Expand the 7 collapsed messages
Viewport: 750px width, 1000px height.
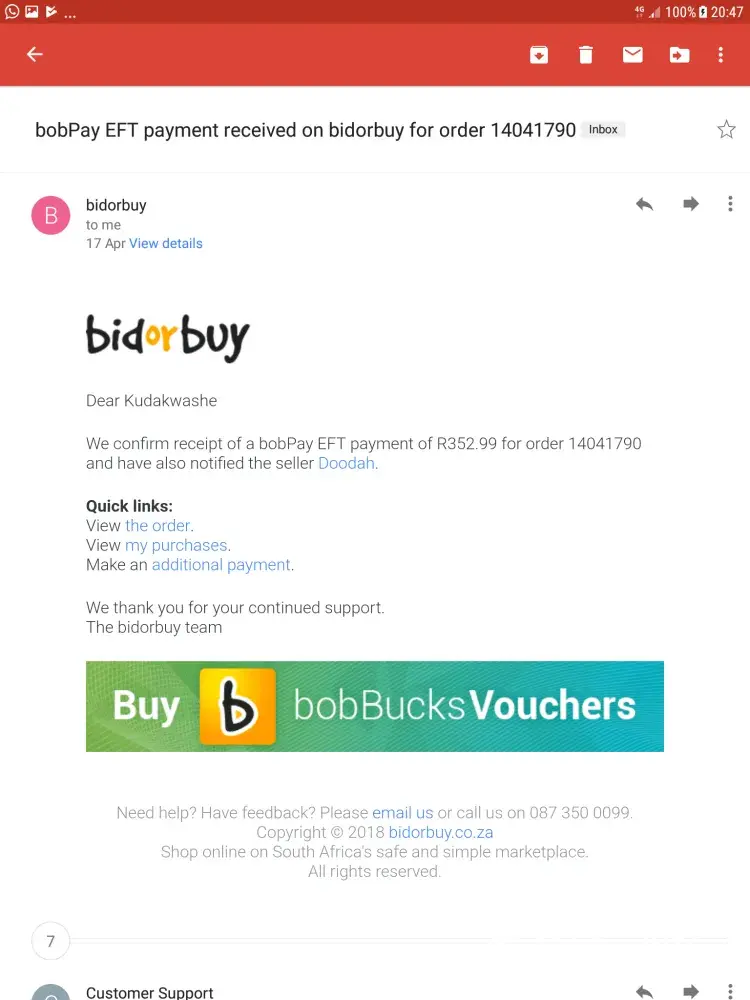point(50,941)
